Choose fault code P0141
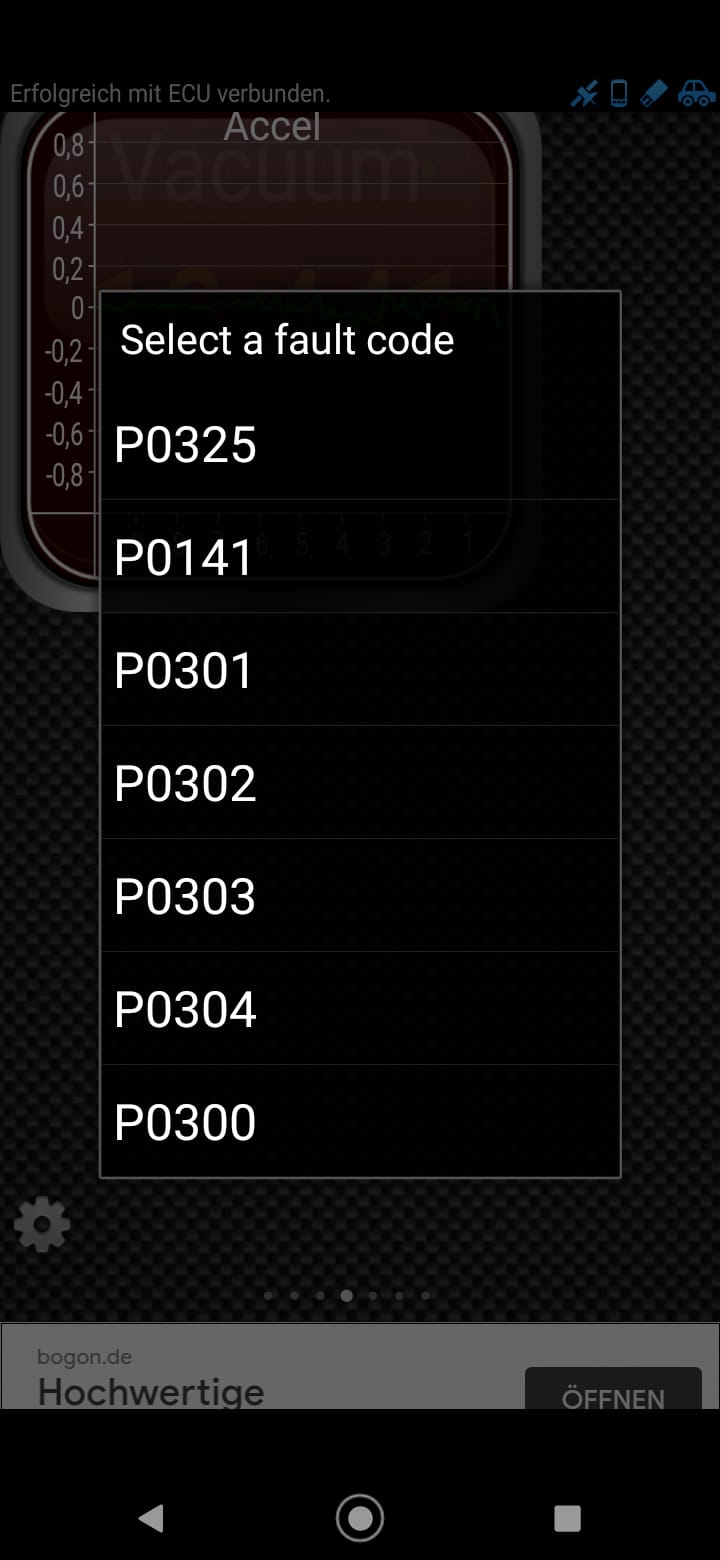Screen dimensions: 720x1560 (x=360, y=557)
